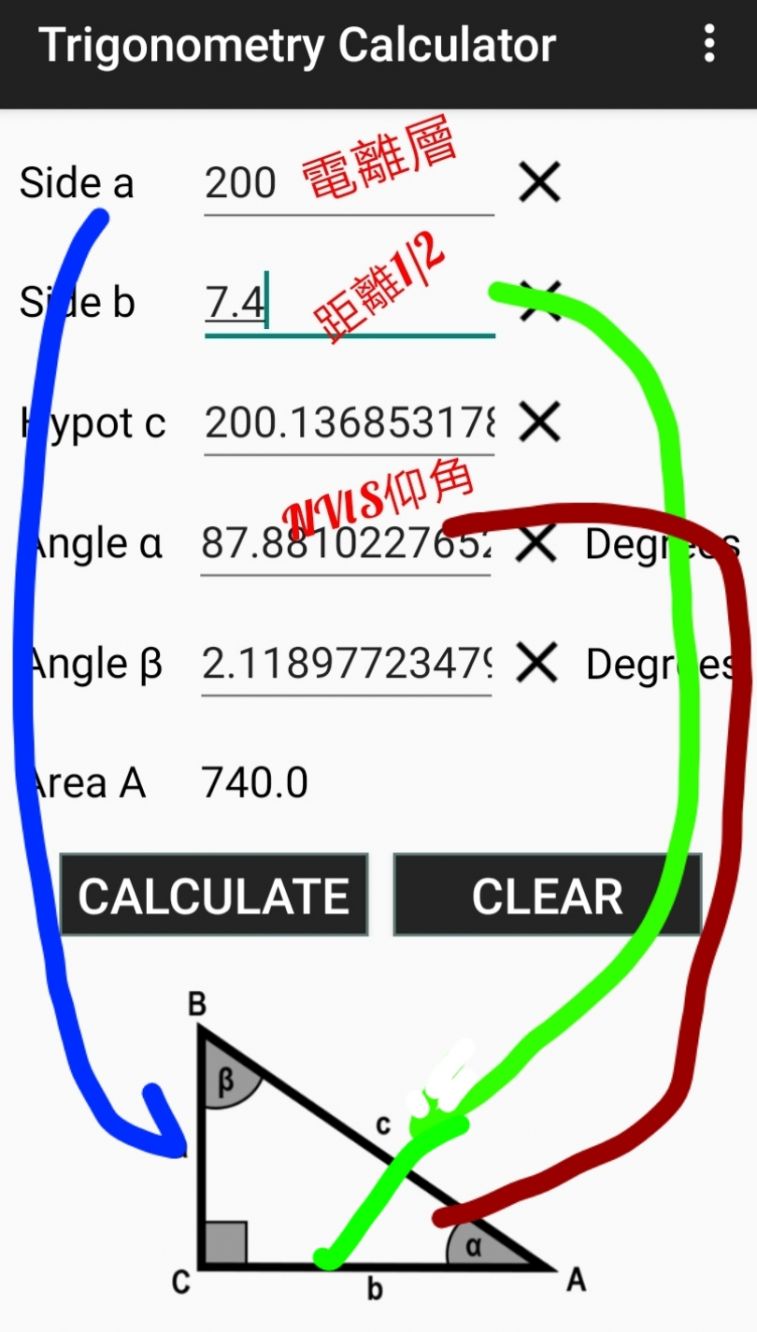Edit the Angle α field

point(345,544)
